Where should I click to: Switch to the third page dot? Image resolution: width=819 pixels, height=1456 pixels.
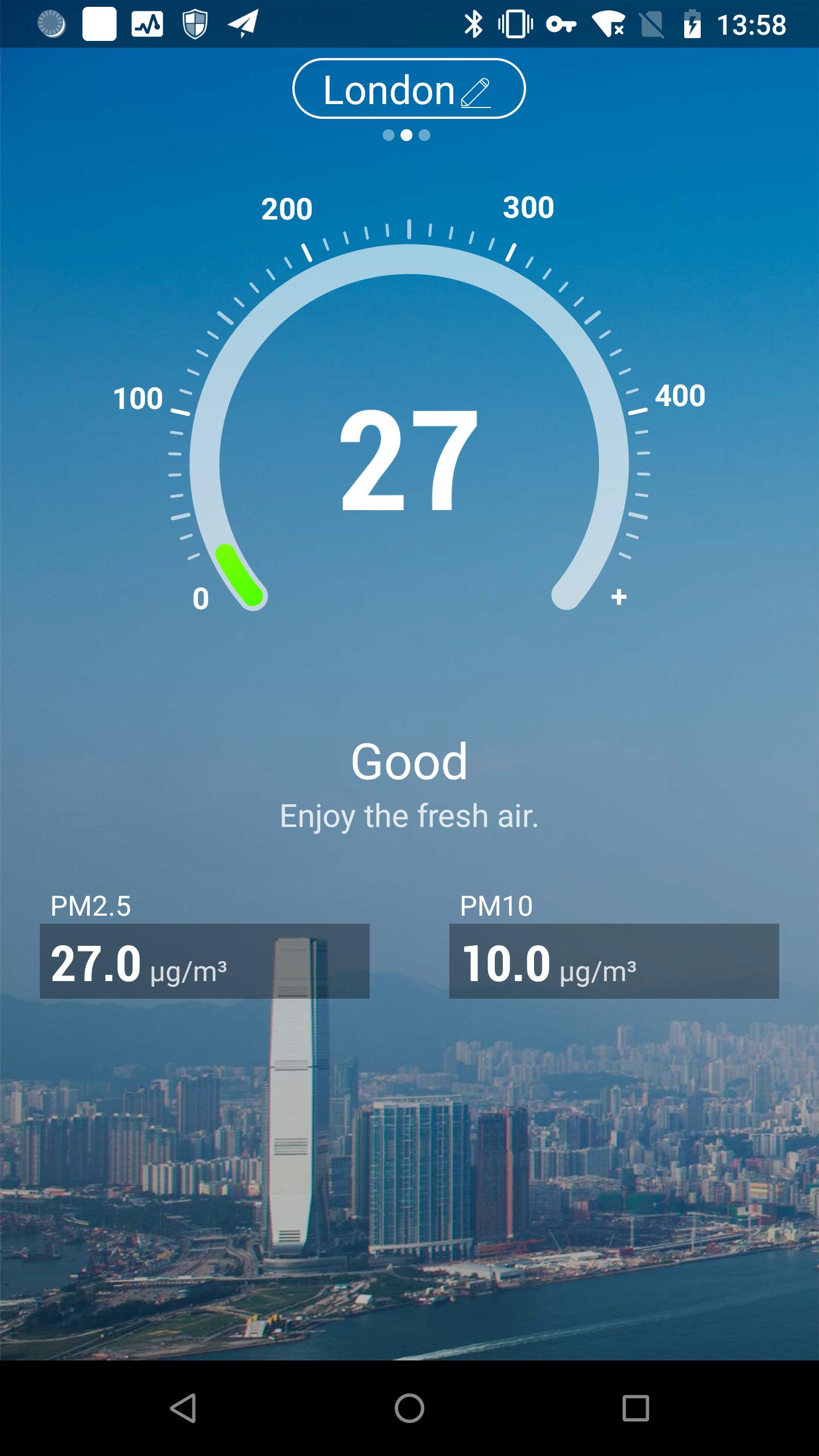pos(424,135)
